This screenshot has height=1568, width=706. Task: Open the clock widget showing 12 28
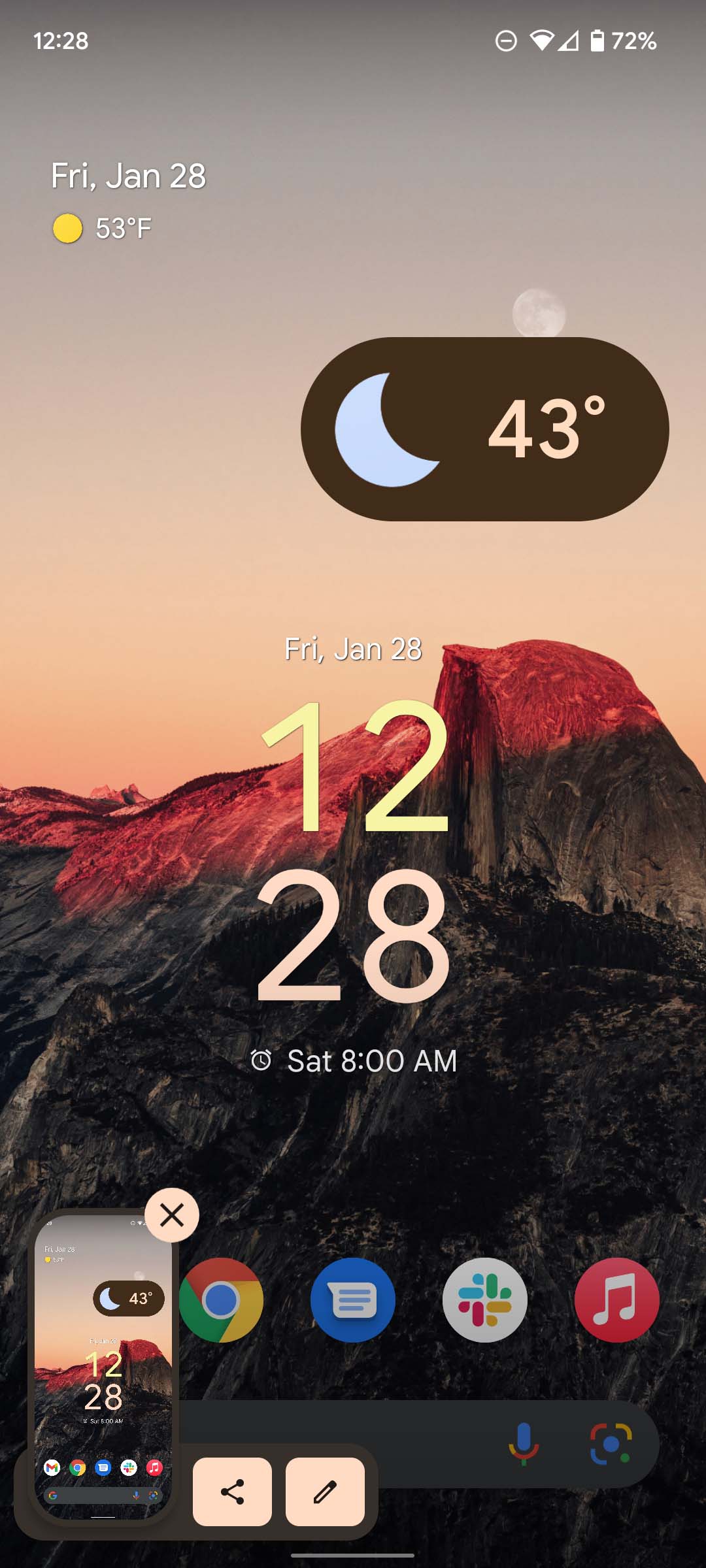(x=353, y=849)
